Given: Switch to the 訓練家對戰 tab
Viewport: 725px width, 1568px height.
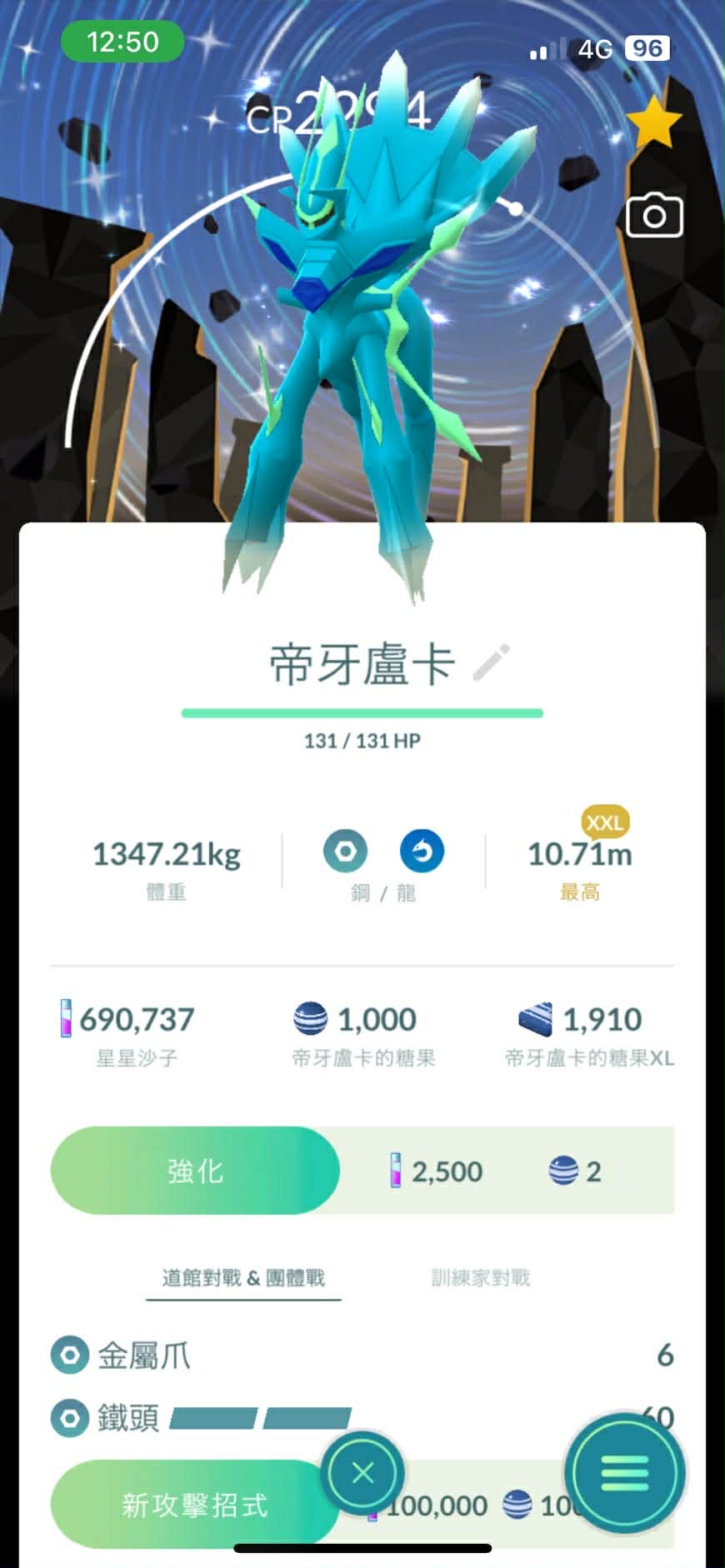Looking at the screenshot, I should 481,1278.
